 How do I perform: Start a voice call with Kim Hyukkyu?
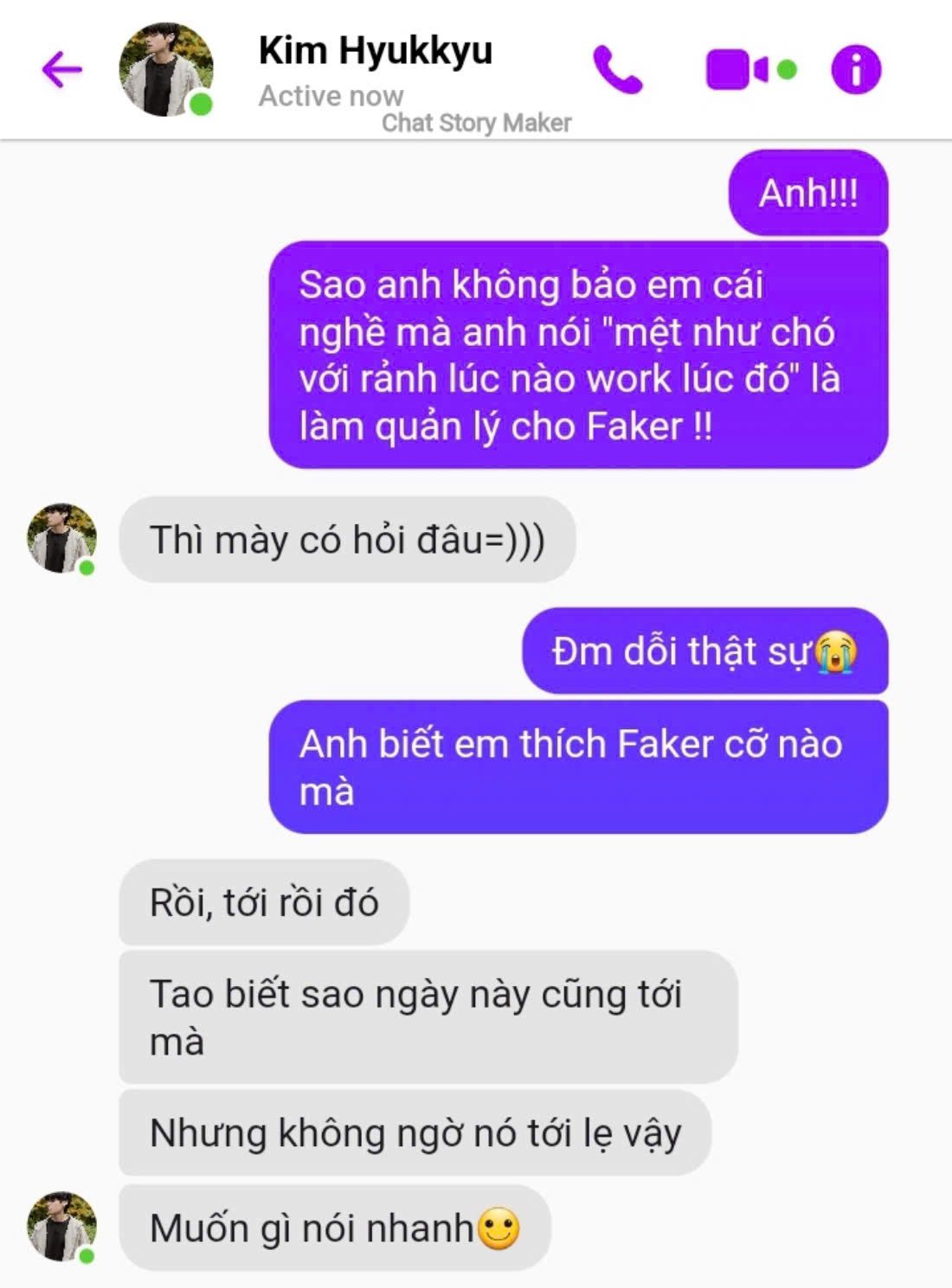pyautogui.click(x=617, y=70)
